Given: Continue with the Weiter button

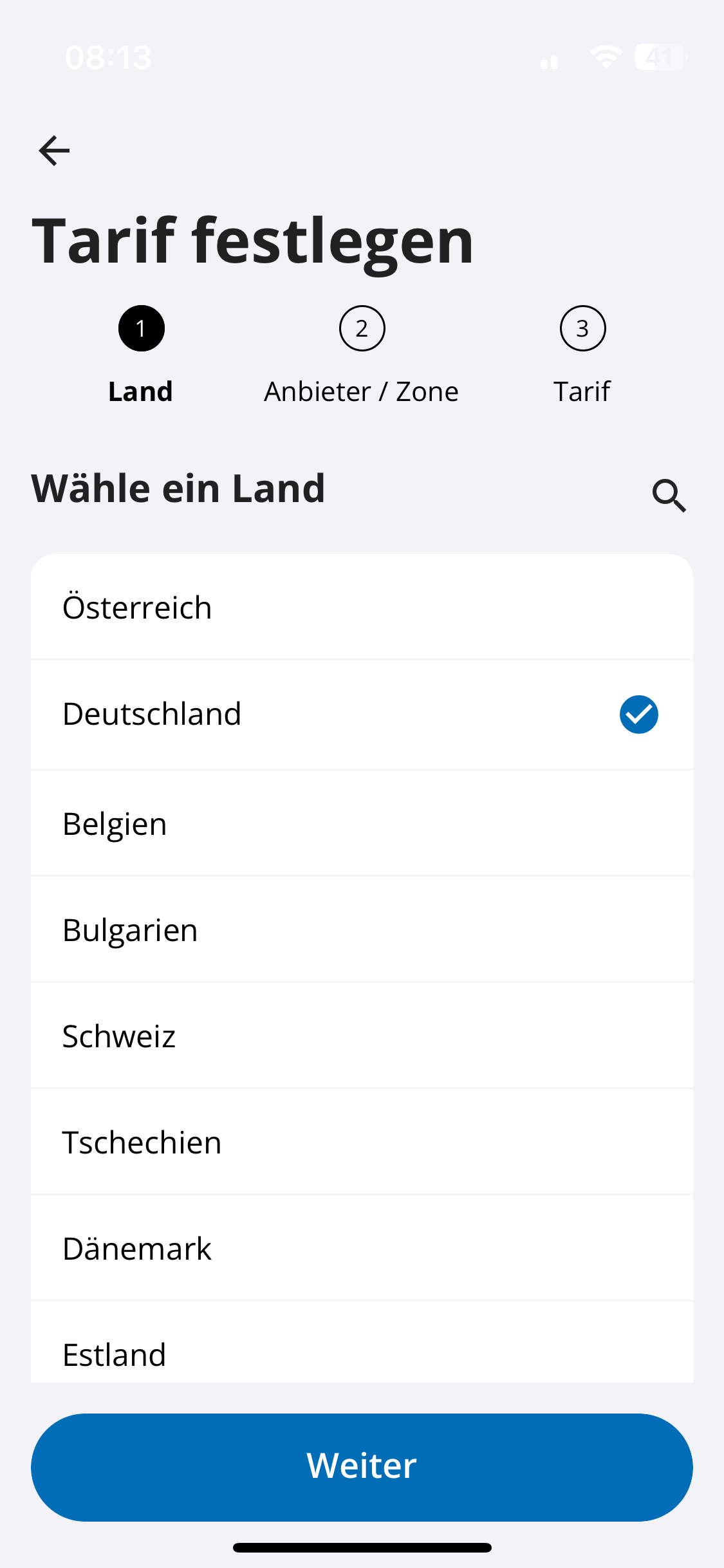Looking at the screenshot, I should click(362, 1467).
